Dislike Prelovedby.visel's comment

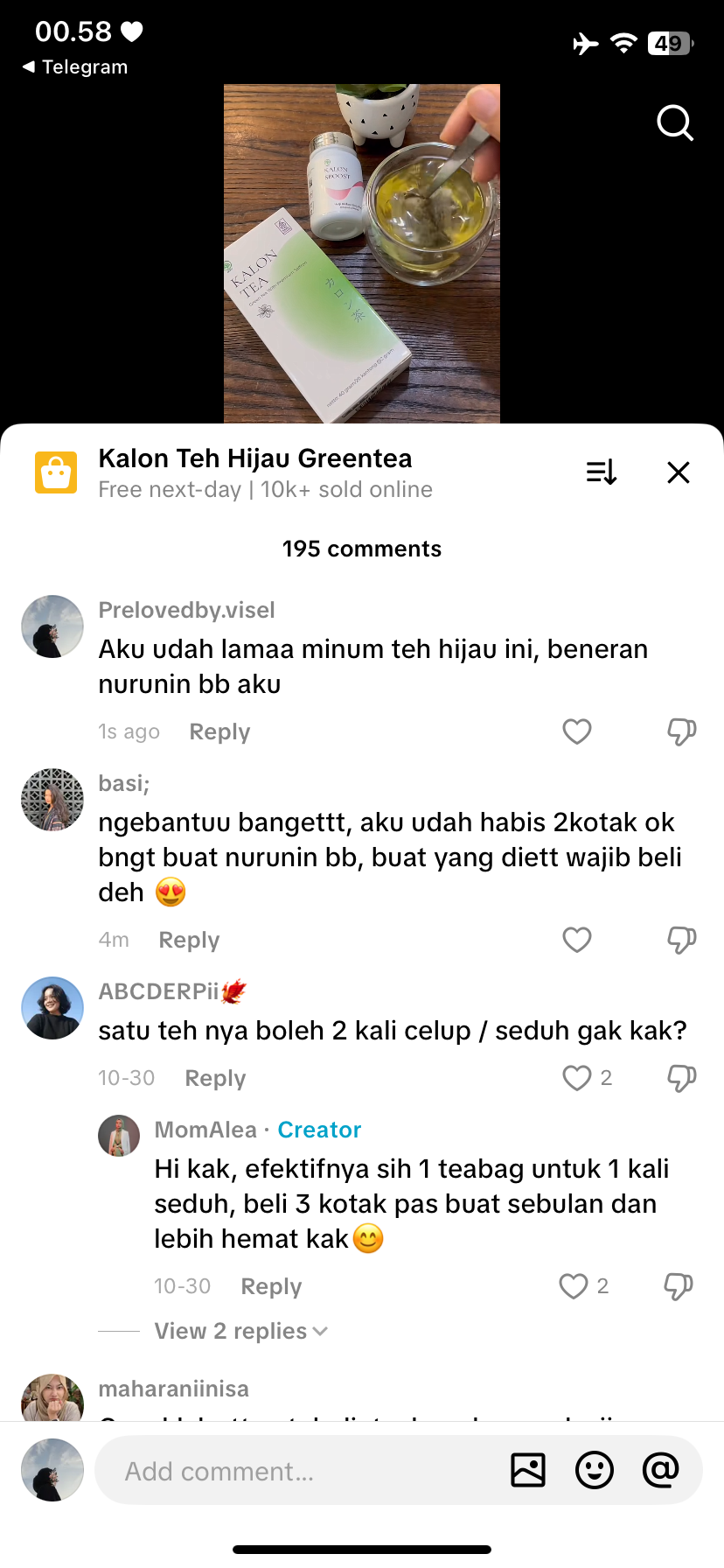tap(681, 731)
